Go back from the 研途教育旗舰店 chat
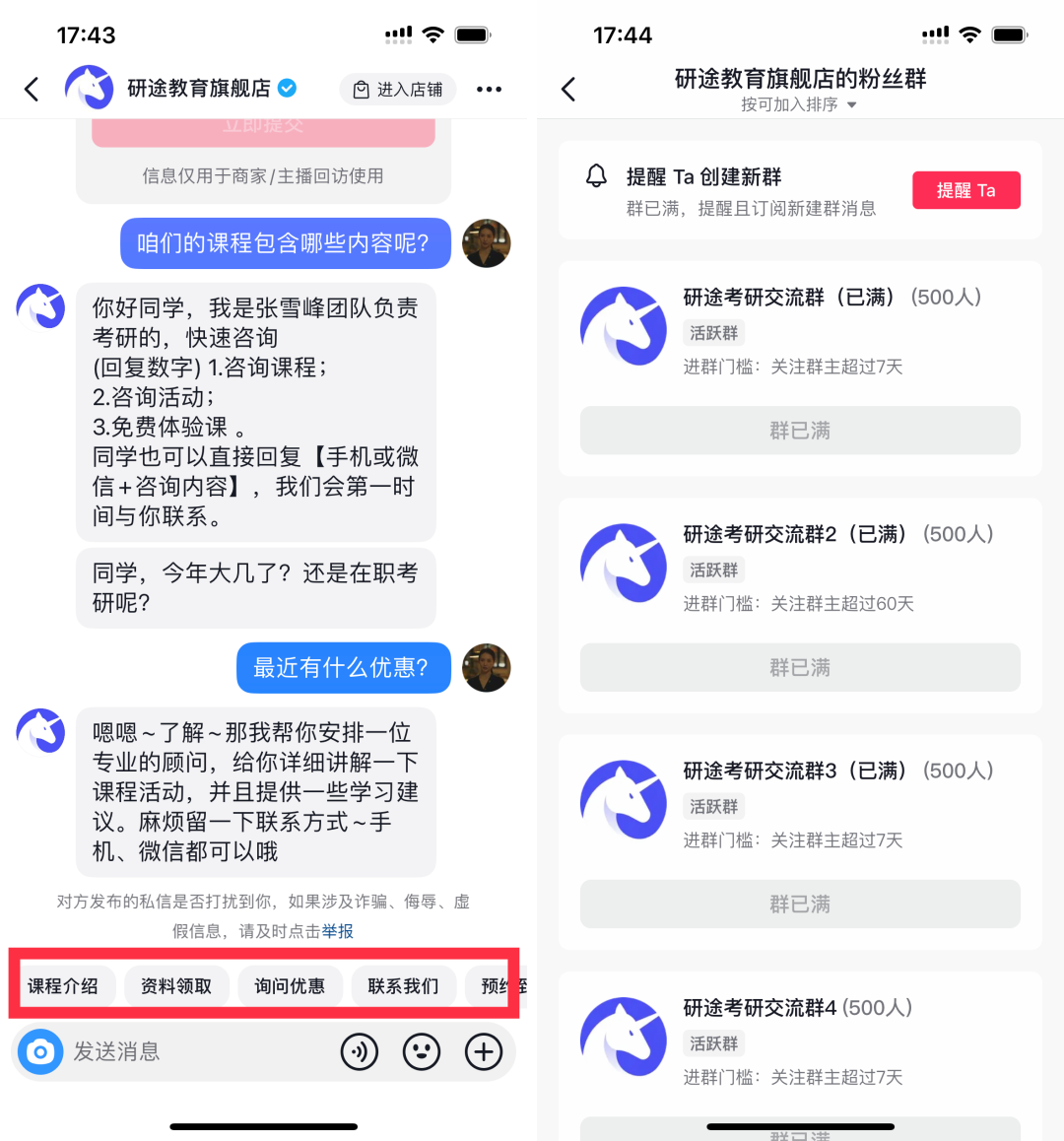 [32, 89]
